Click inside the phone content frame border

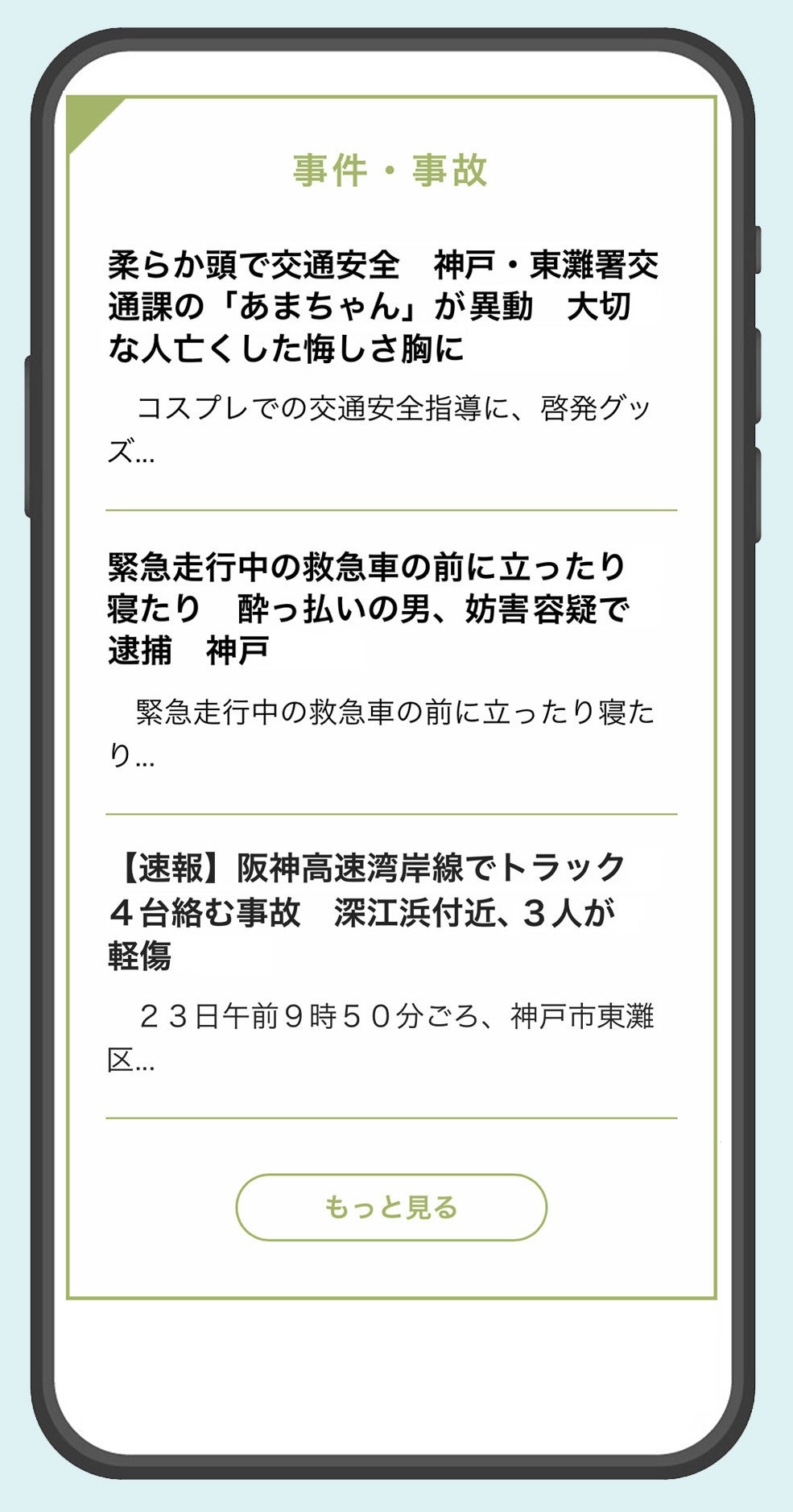(68, 725)
